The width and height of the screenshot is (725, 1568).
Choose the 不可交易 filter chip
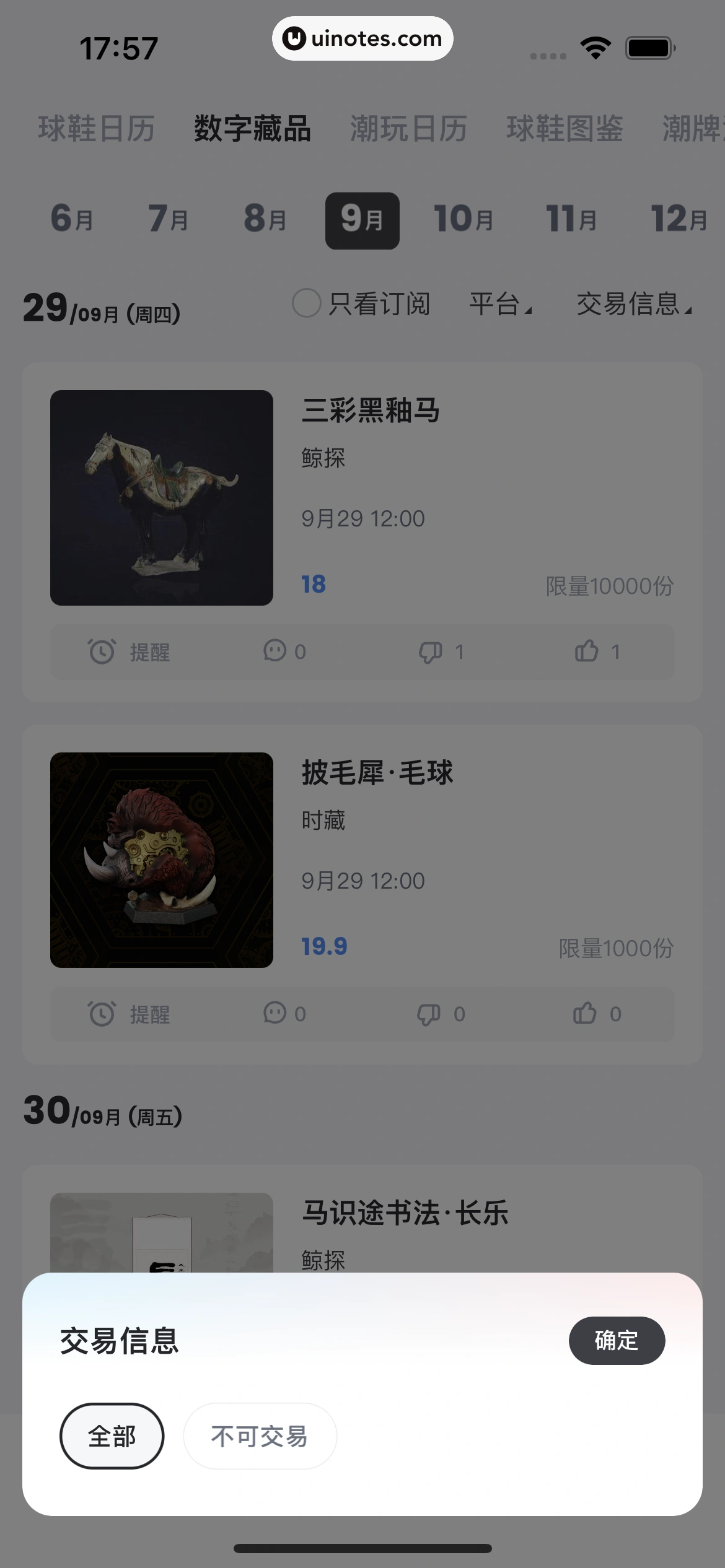pos(260,1435)
